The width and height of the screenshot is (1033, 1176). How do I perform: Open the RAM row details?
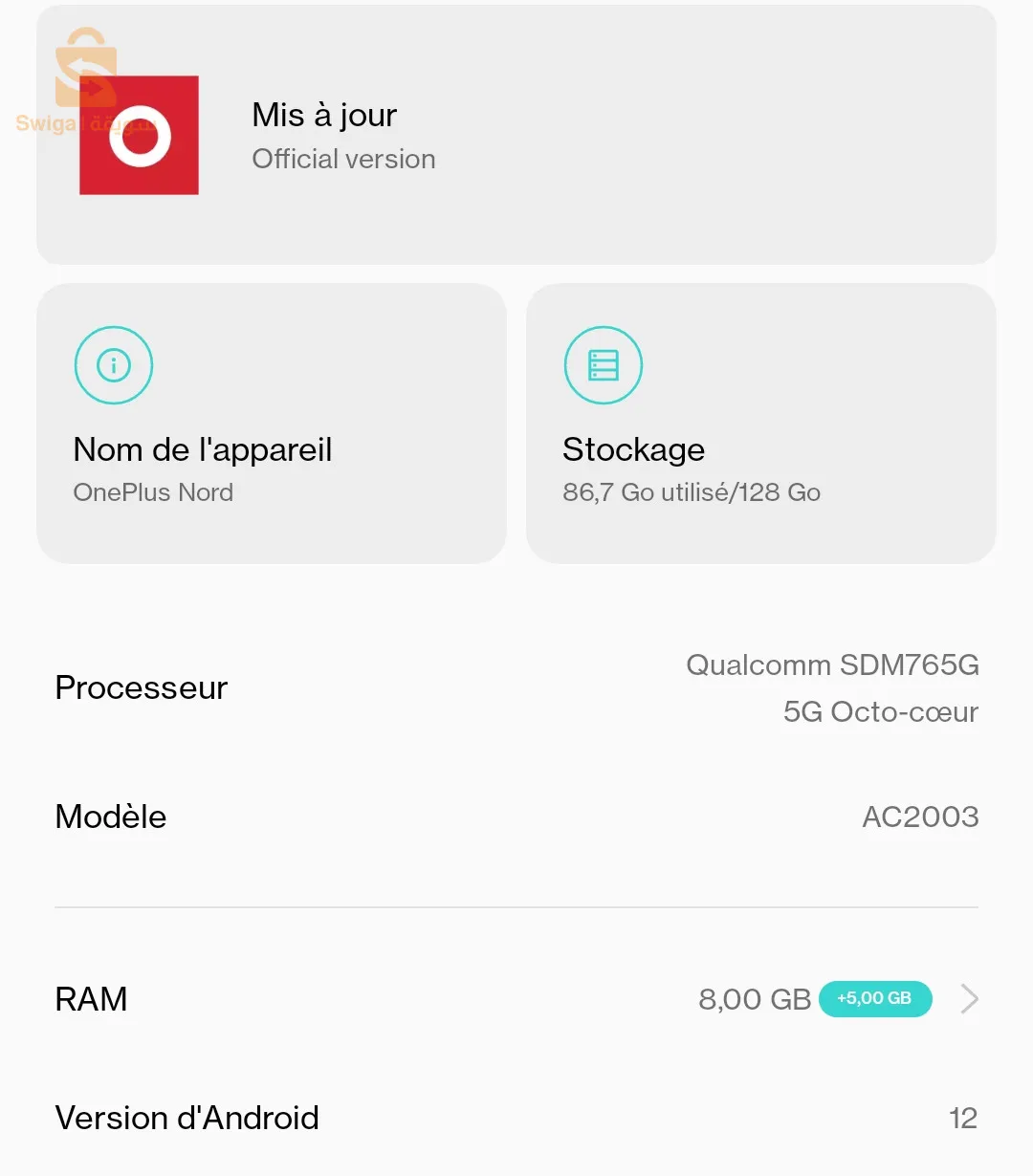pyautogui.click(x=516, y=999)
